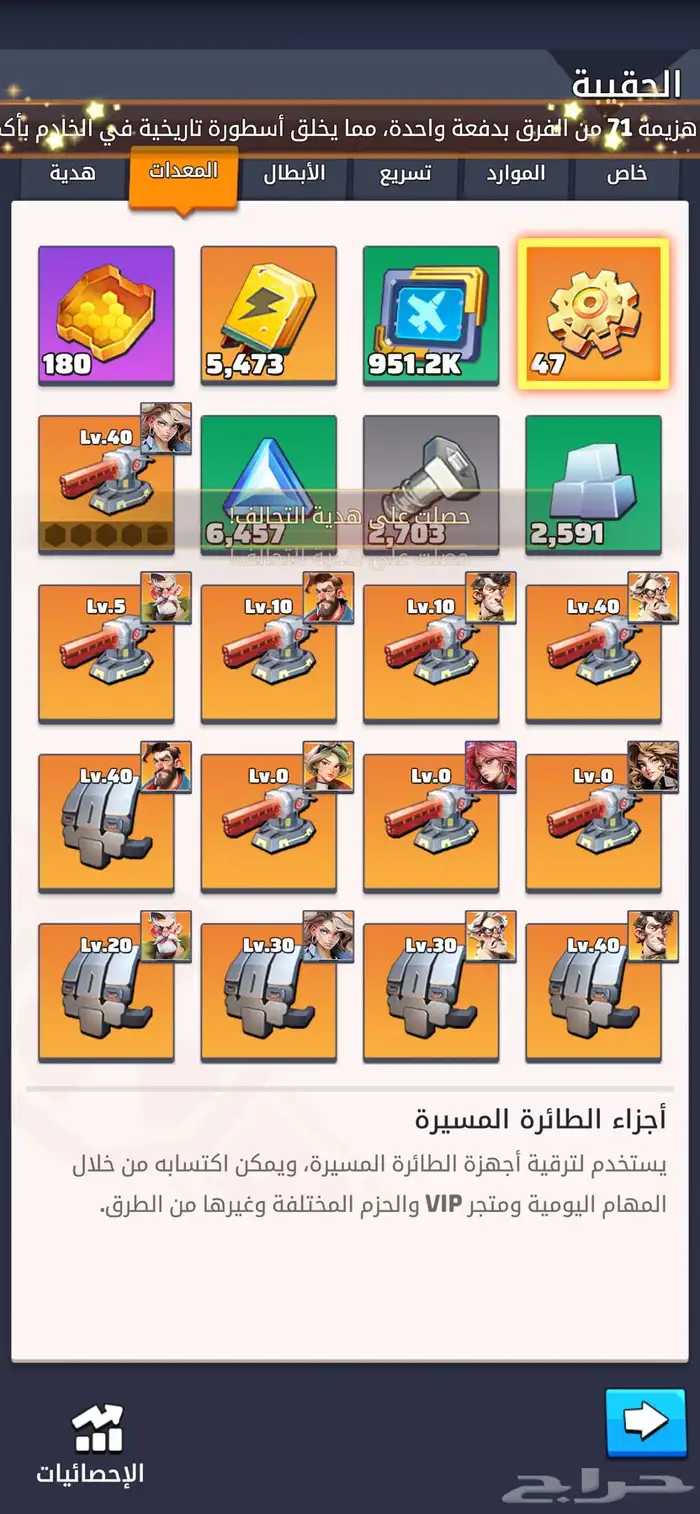Open the تسريع tab
The width and height of the screenshot is (700, 1514).
click(405, 173)
